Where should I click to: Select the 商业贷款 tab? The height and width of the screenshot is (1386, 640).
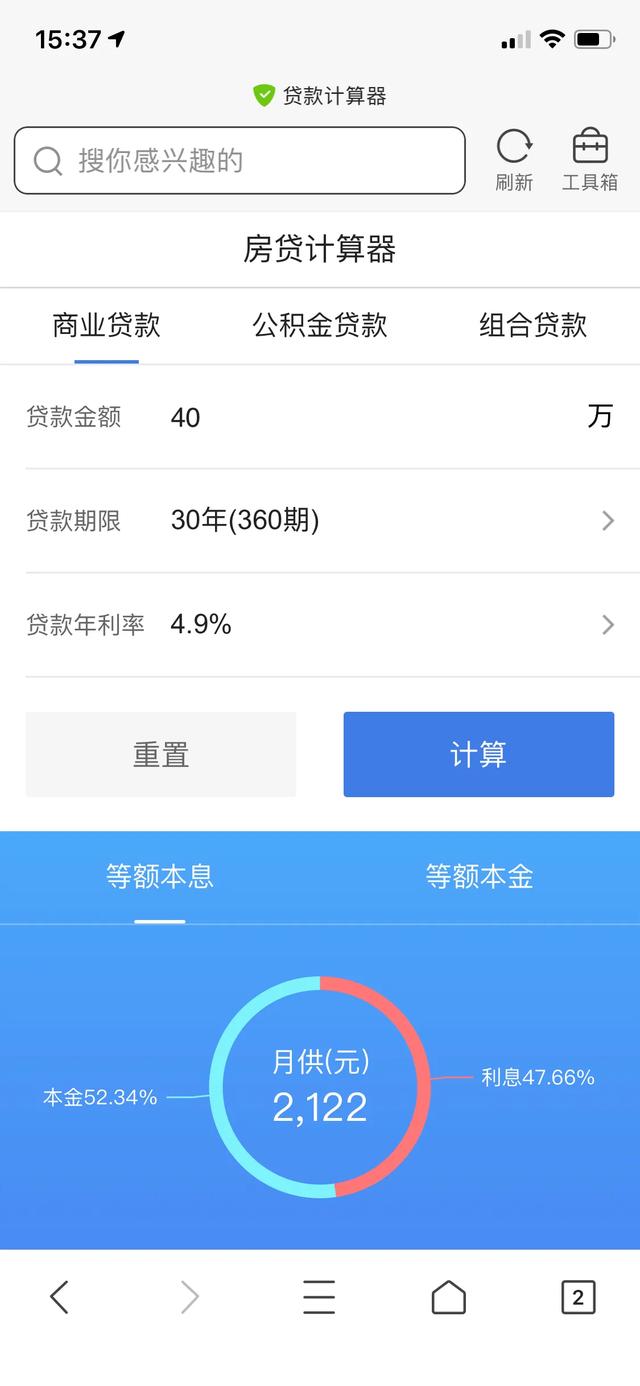click(x=106, y=325)
